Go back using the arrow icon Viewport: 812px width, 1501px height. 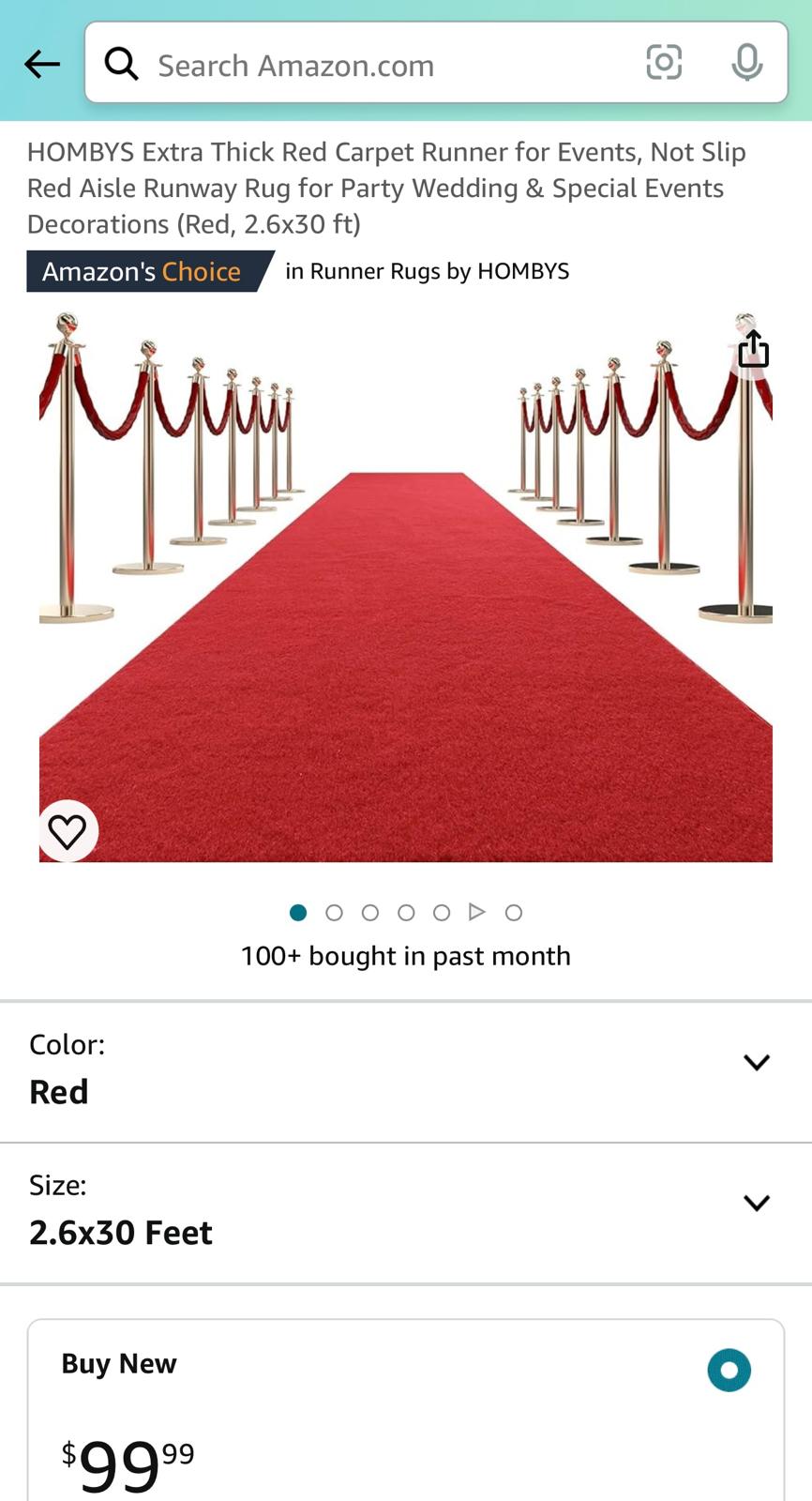(x=42, y=64)
